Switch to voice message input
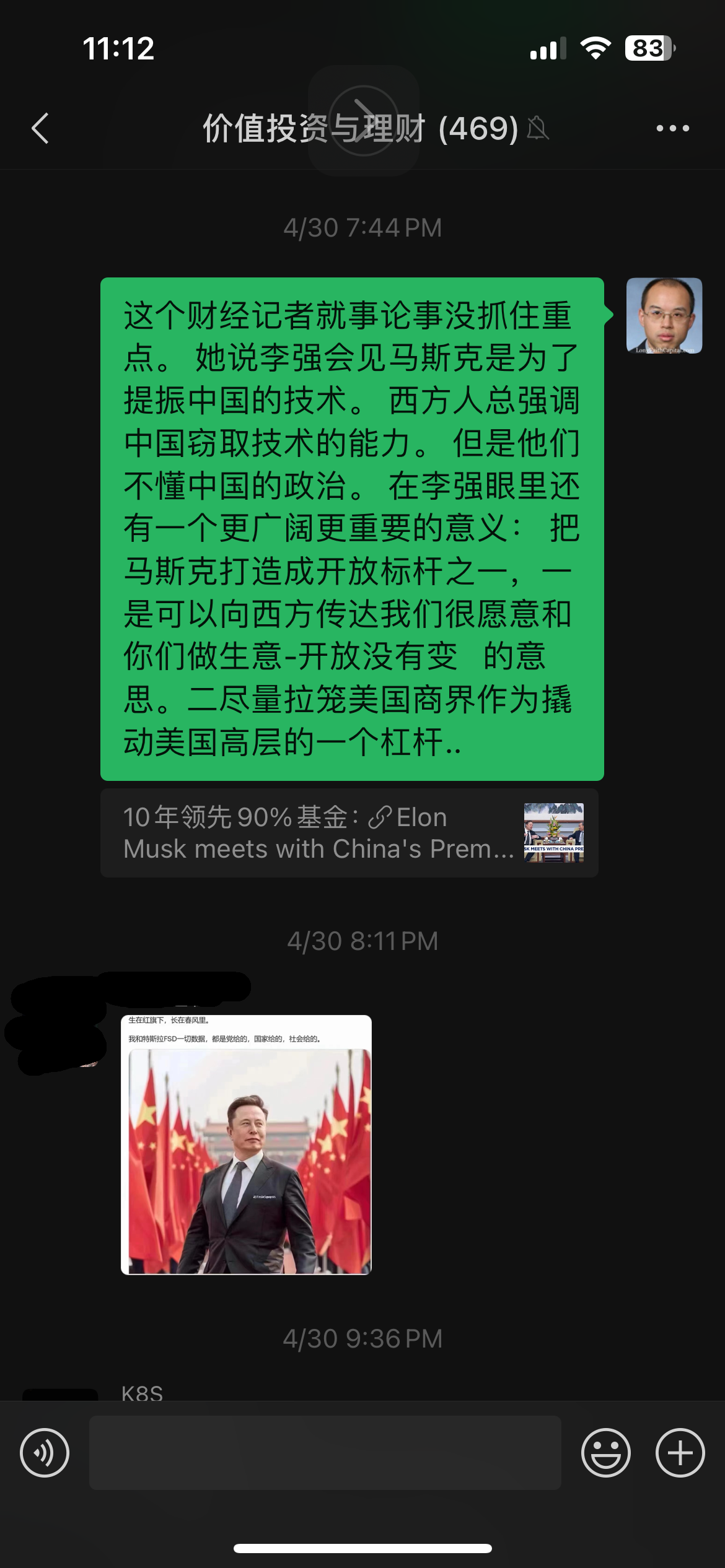This screenshot has height=1568, width=725. [x=45, y=1452]
